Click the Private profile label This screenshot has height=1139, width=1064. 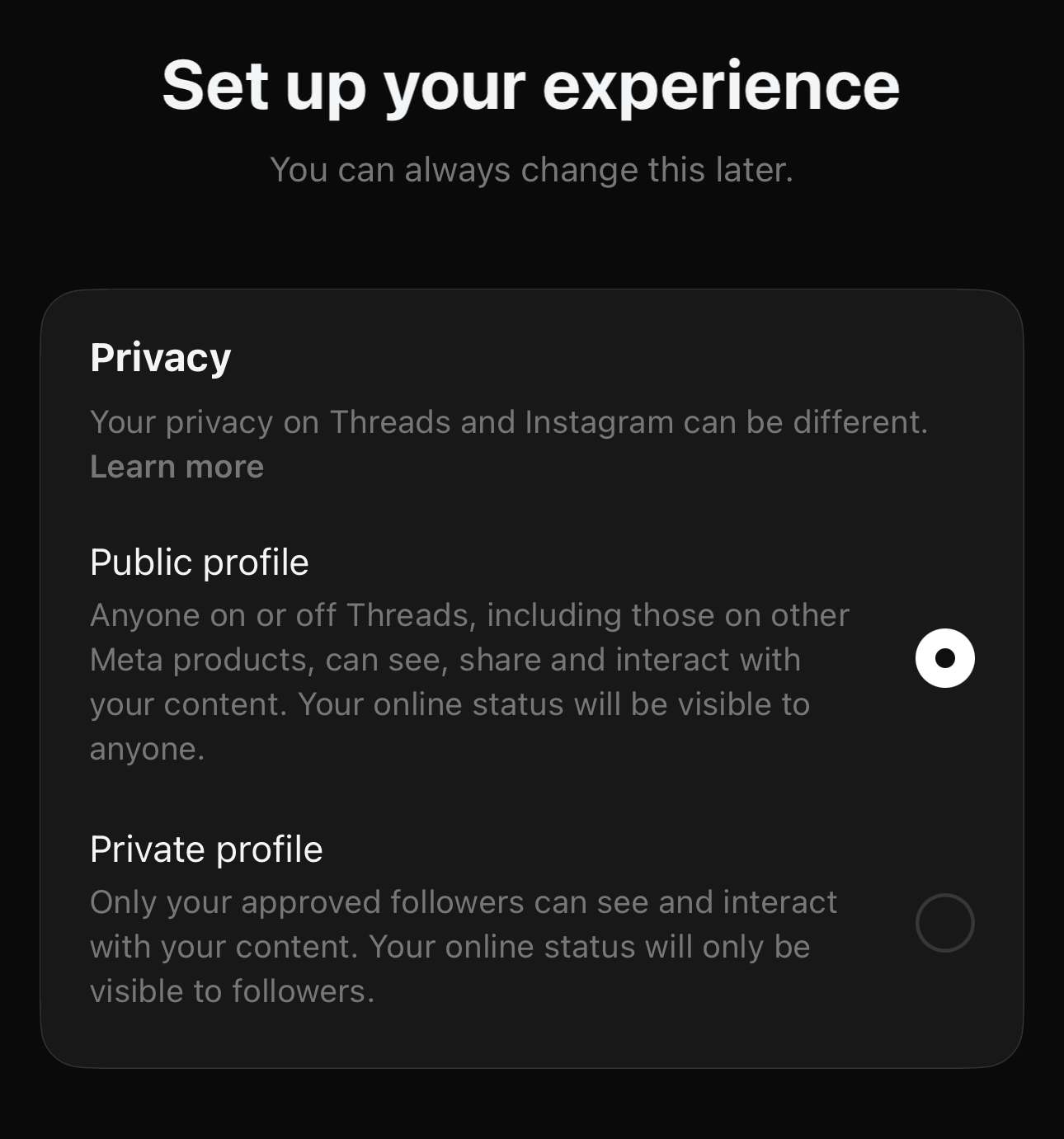[x=205, y=848]
